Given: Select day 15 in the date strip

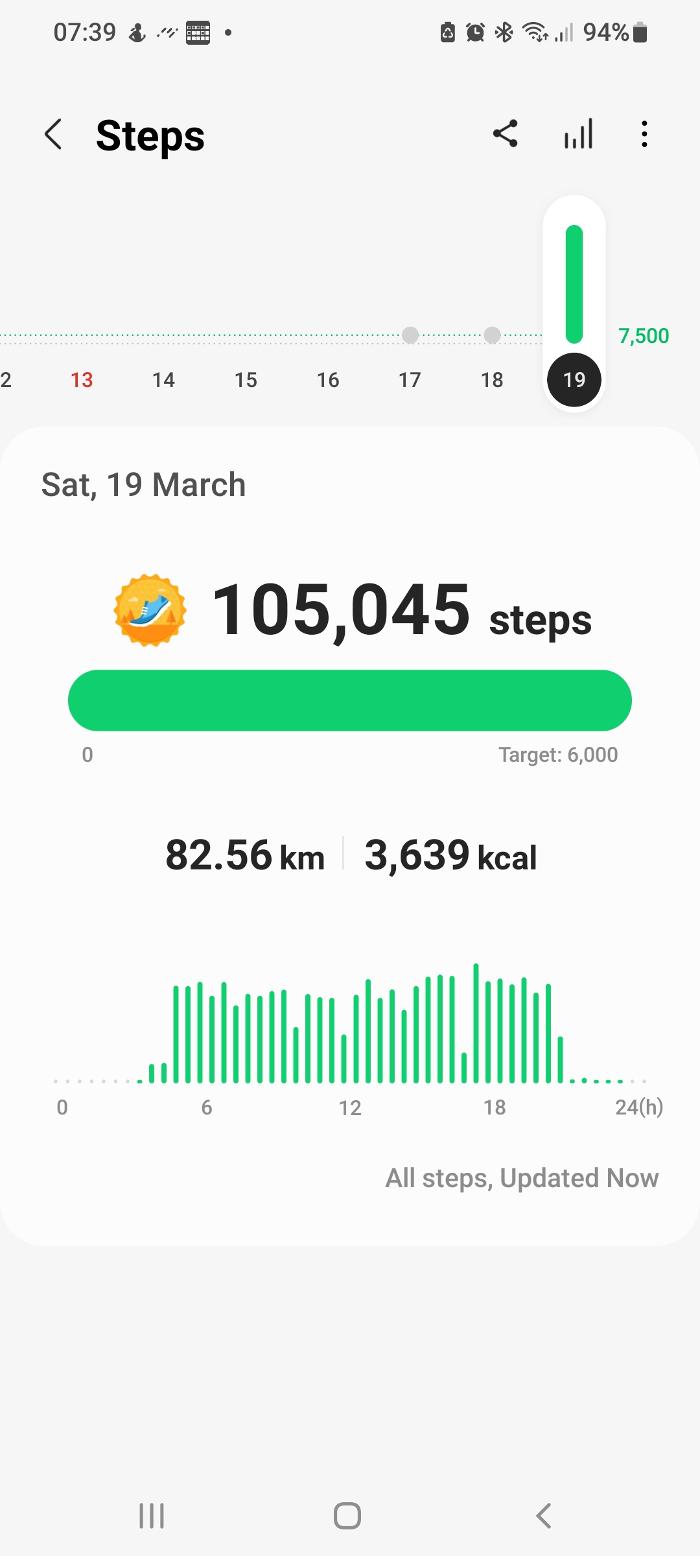Looking at the screenshot, I should coord(246,380).
